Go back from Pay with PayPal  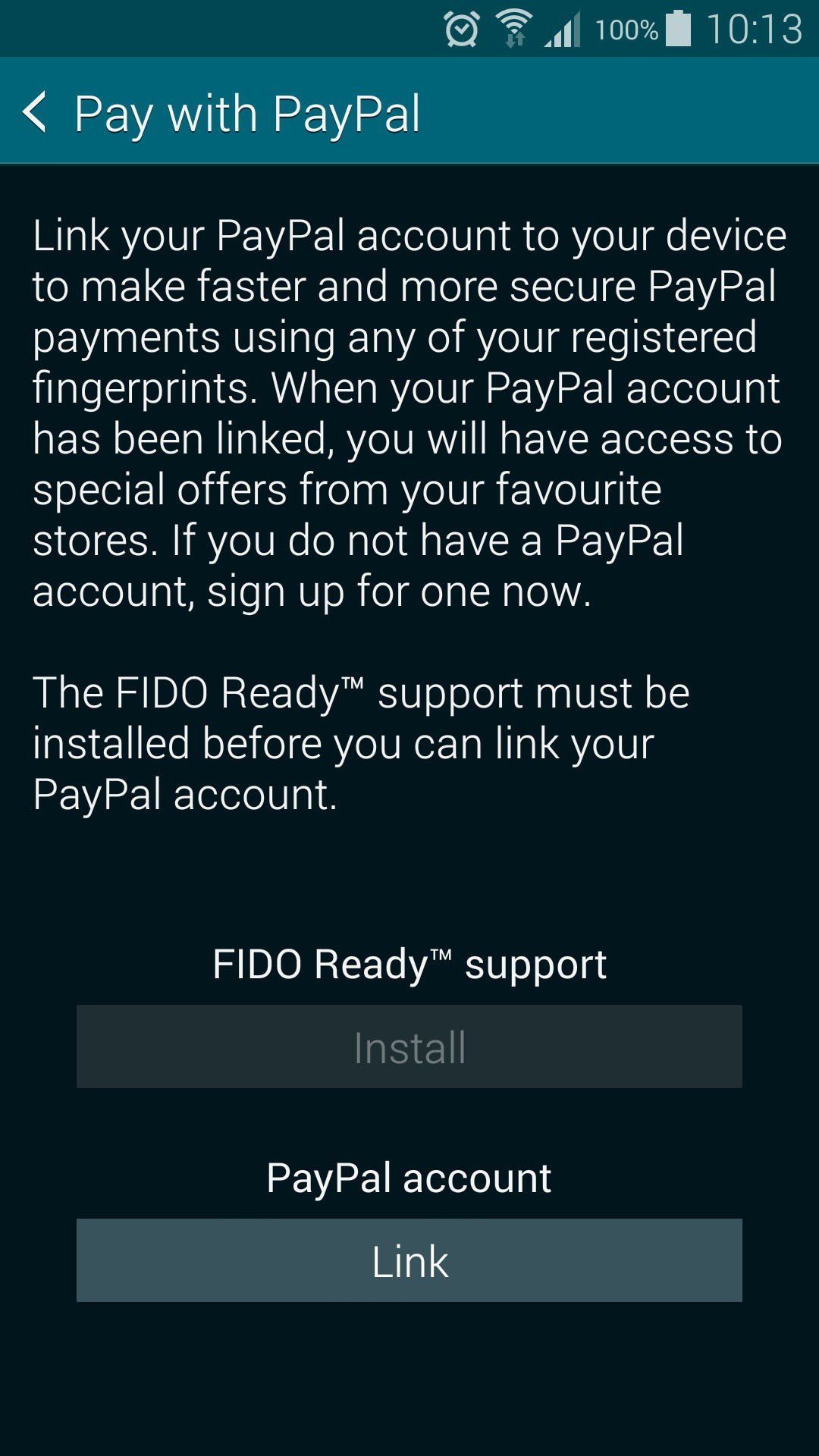tap(36, 112)
